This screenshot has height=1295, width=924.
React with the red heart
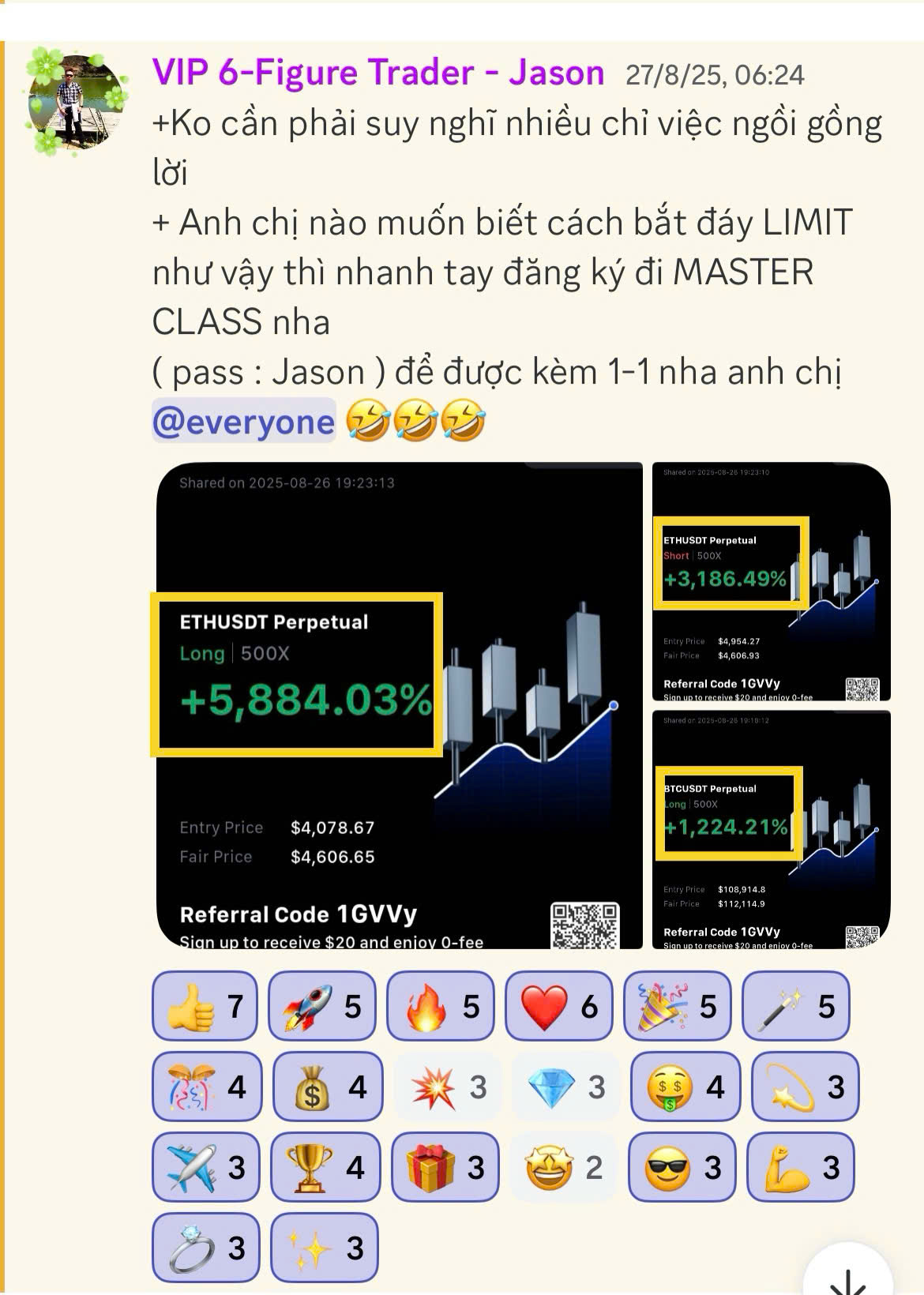pos(558,1006)
